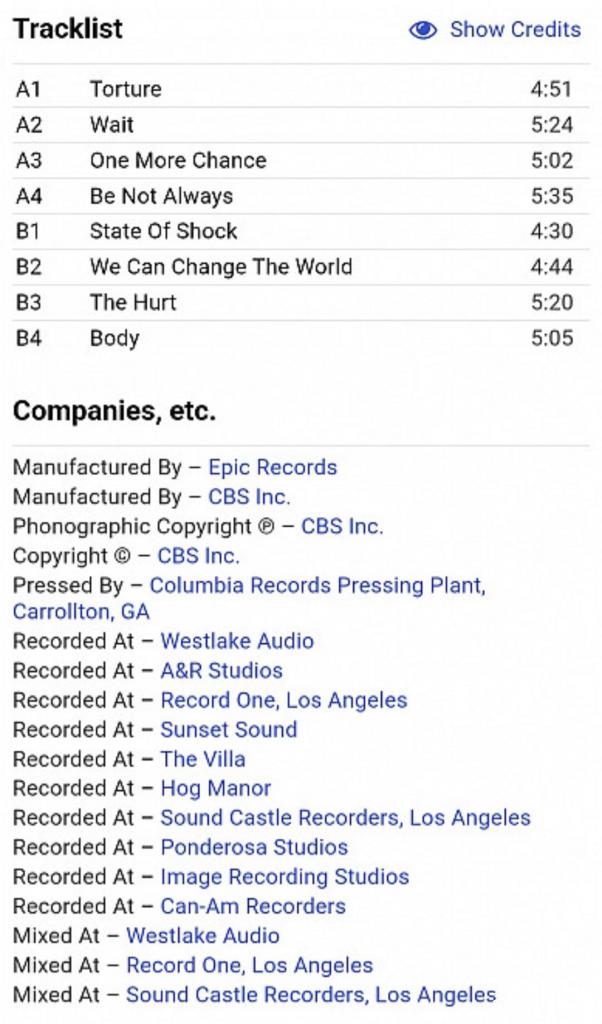This screenshot has width=602, height=1024.
Task: Open the Can-Am Recorders link
Action: (x=253, y=906)
